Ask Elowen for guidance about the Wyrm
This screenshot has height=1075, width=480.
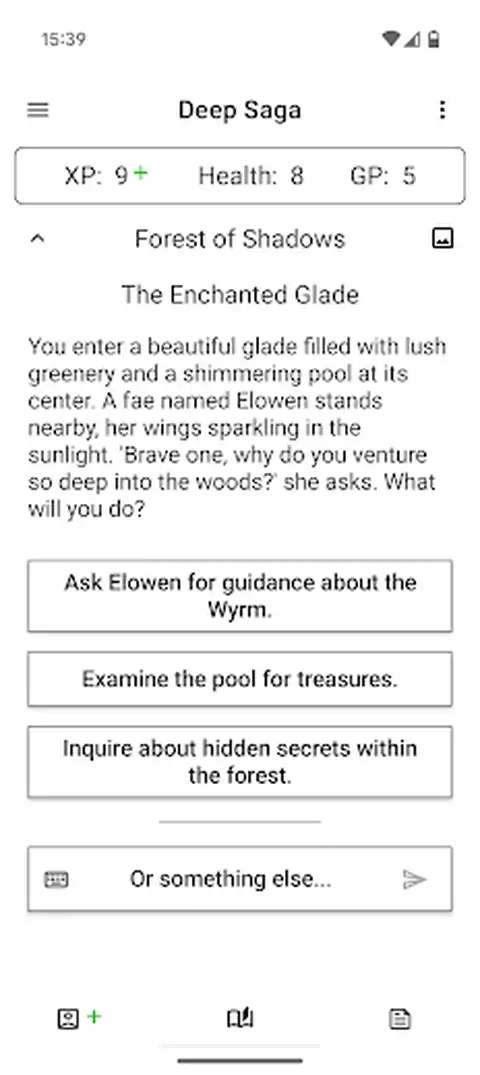240,596
